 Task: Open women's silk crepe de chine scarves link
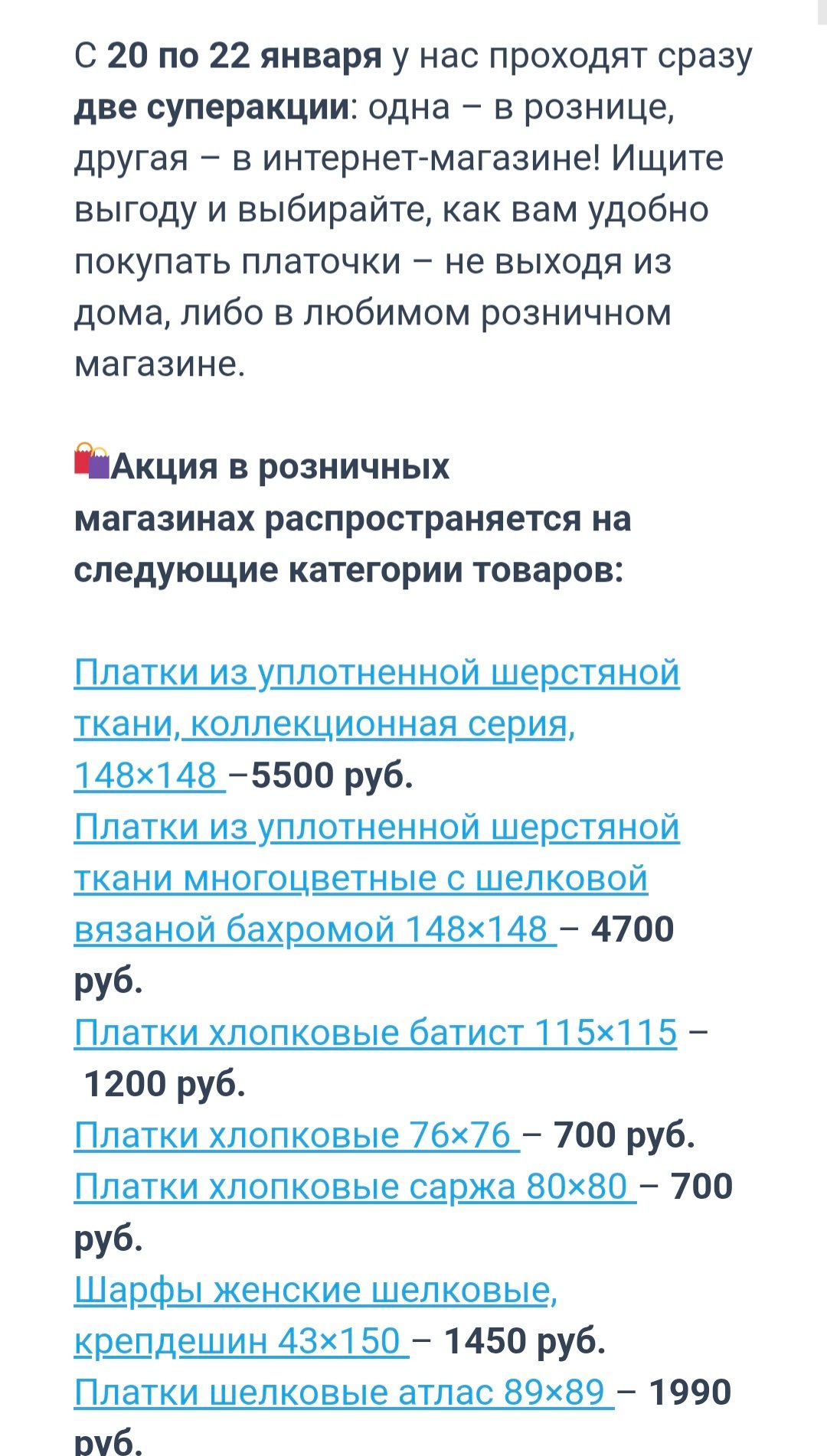(315, 1291)
